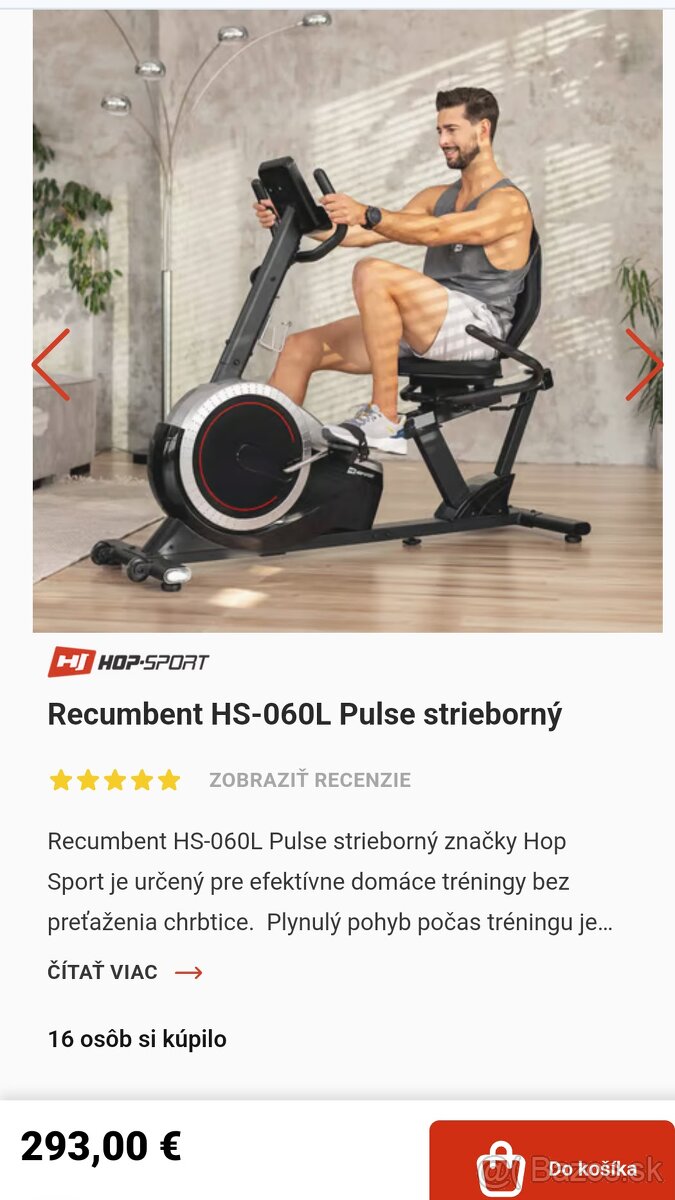The width and height of the screenshot is (675, 1200).
Task: Show the next product photo
Action: 643,364
